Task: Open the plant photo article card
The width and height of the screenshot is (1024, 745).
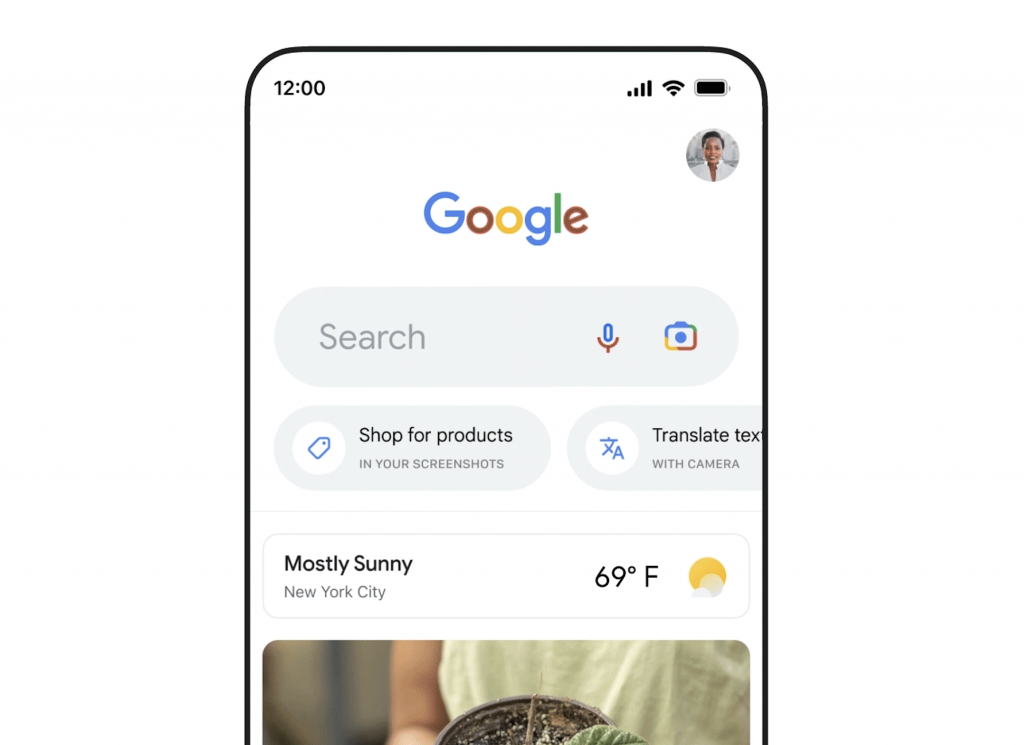Action: point(505,695)
